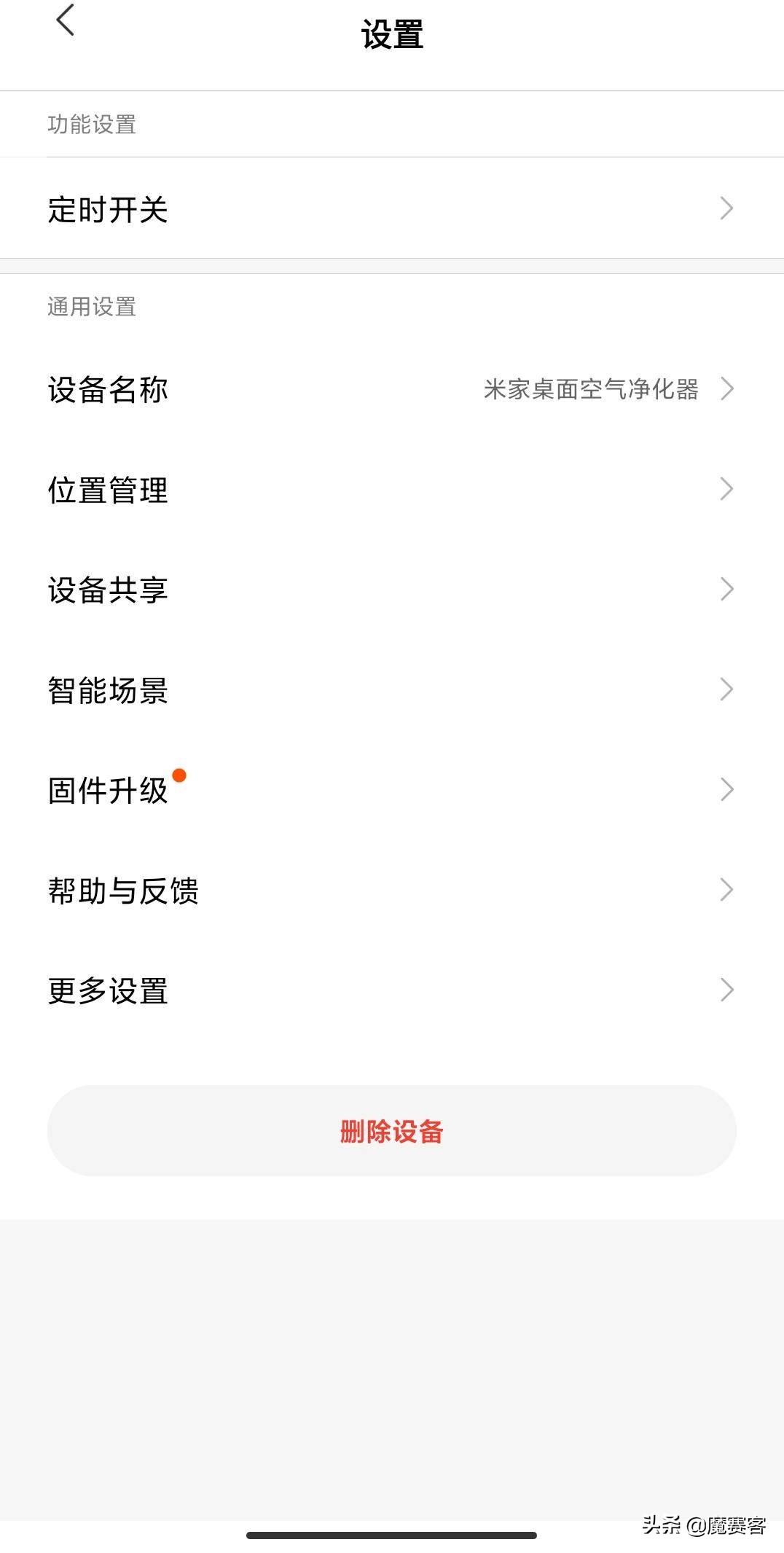This screenshot has width=784, height=1553.
Task: Open 位置管理 to manage device location
Action: click(106, 490)
